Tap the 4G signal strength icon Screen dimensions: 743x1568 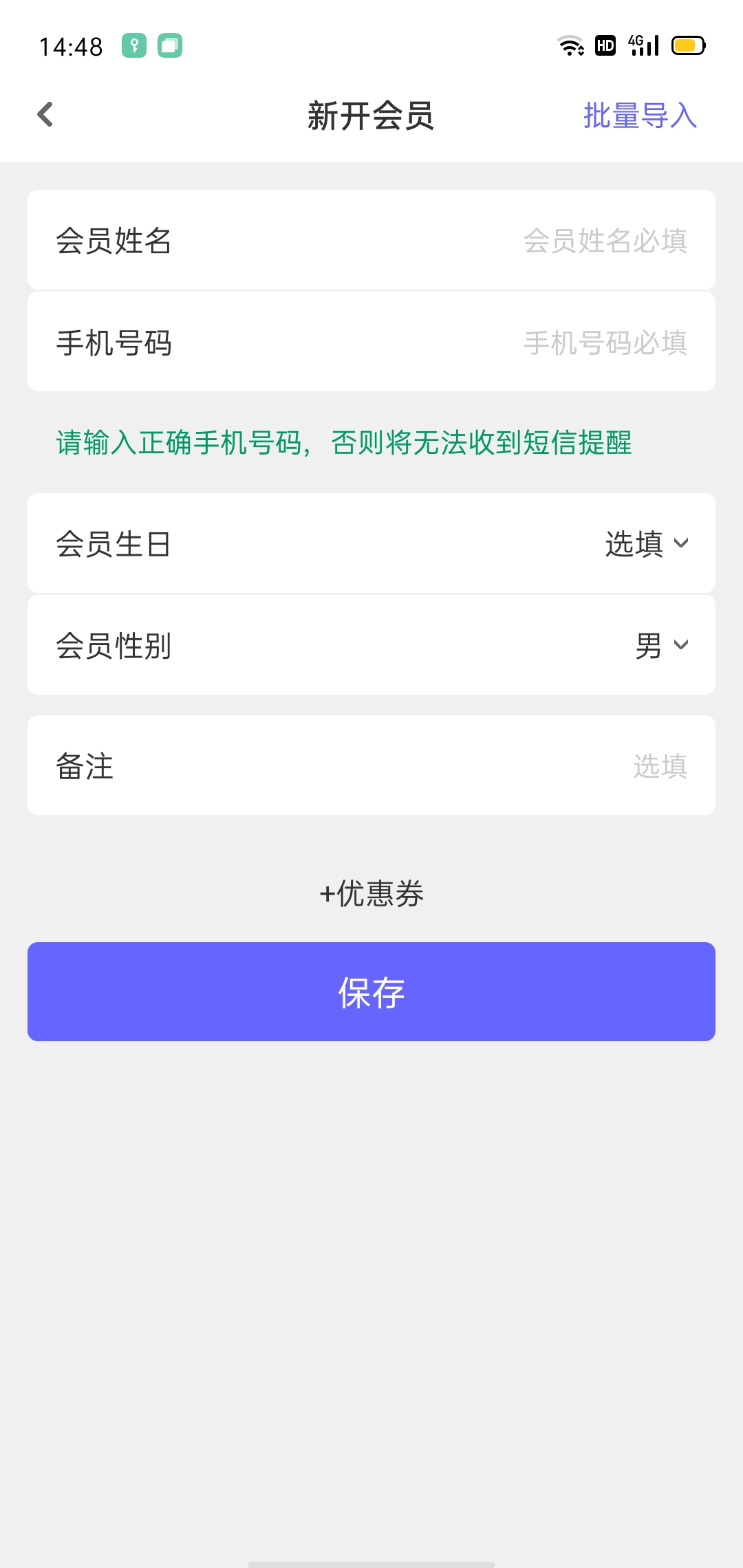pos(644,45)
